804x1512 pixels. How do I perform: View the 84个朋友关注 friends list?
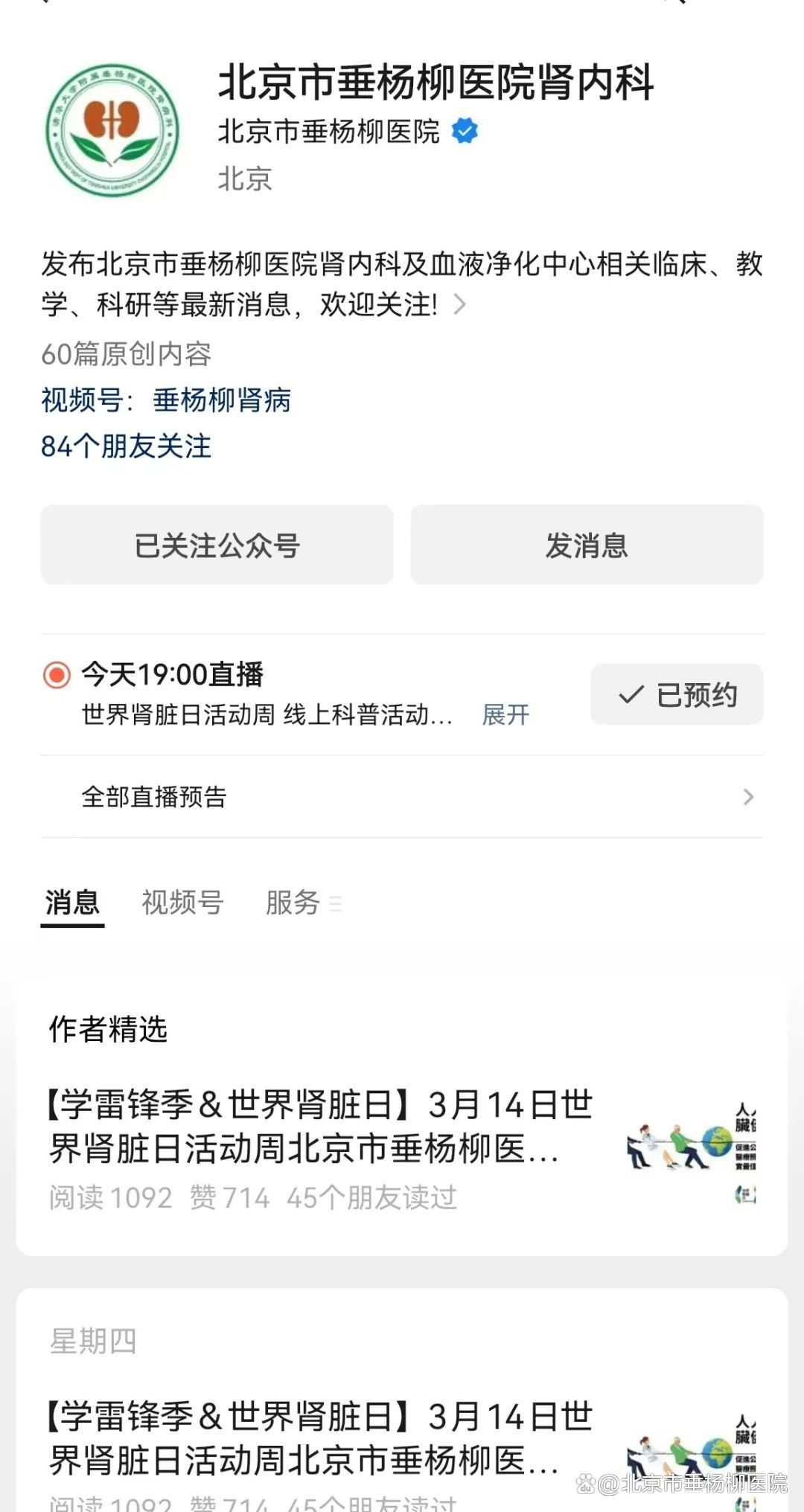(127, 446)
